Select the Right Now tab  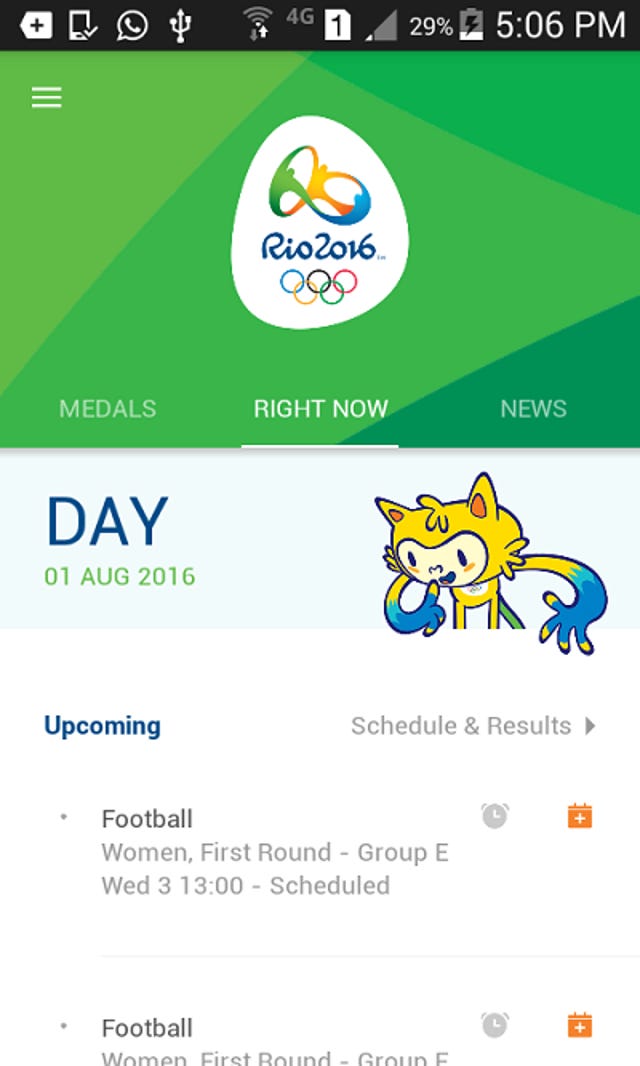pos(320,409)
